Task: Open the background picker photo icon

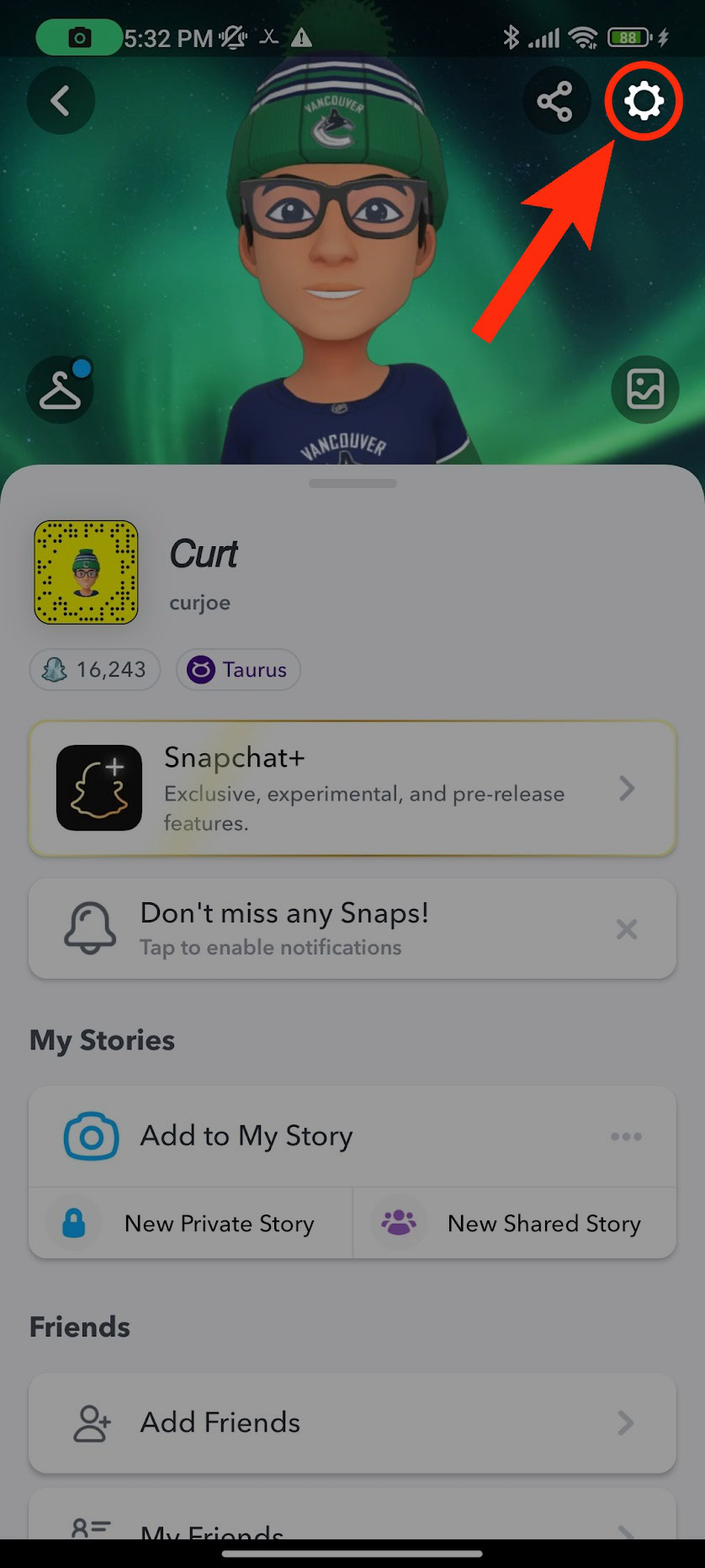Action: (x=644, y=389)
